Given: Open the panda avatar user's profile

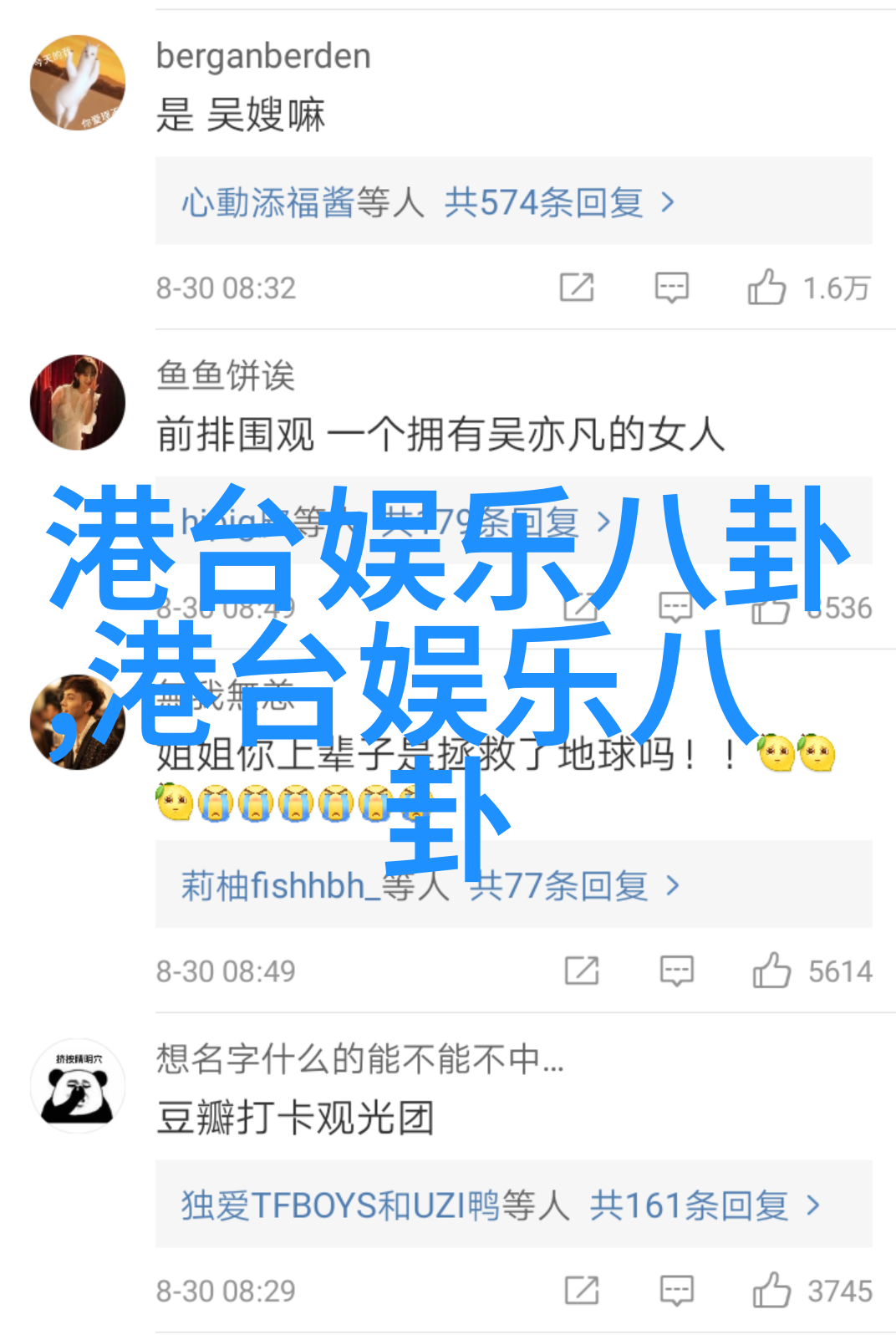Looking at the screenshot, I should point(77,1086).
